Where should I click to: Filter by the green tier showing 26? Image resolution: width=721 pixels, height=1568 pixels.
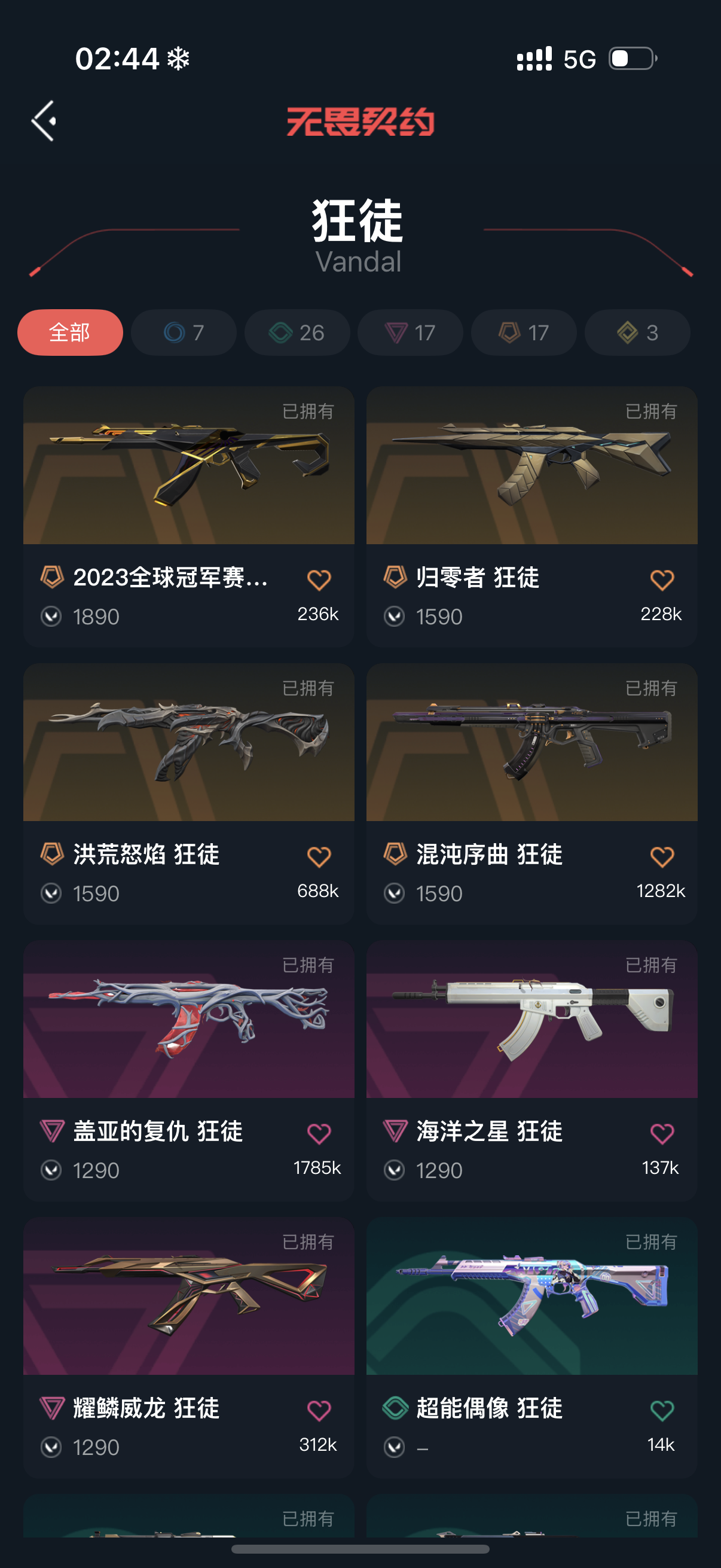click(297, 332)
